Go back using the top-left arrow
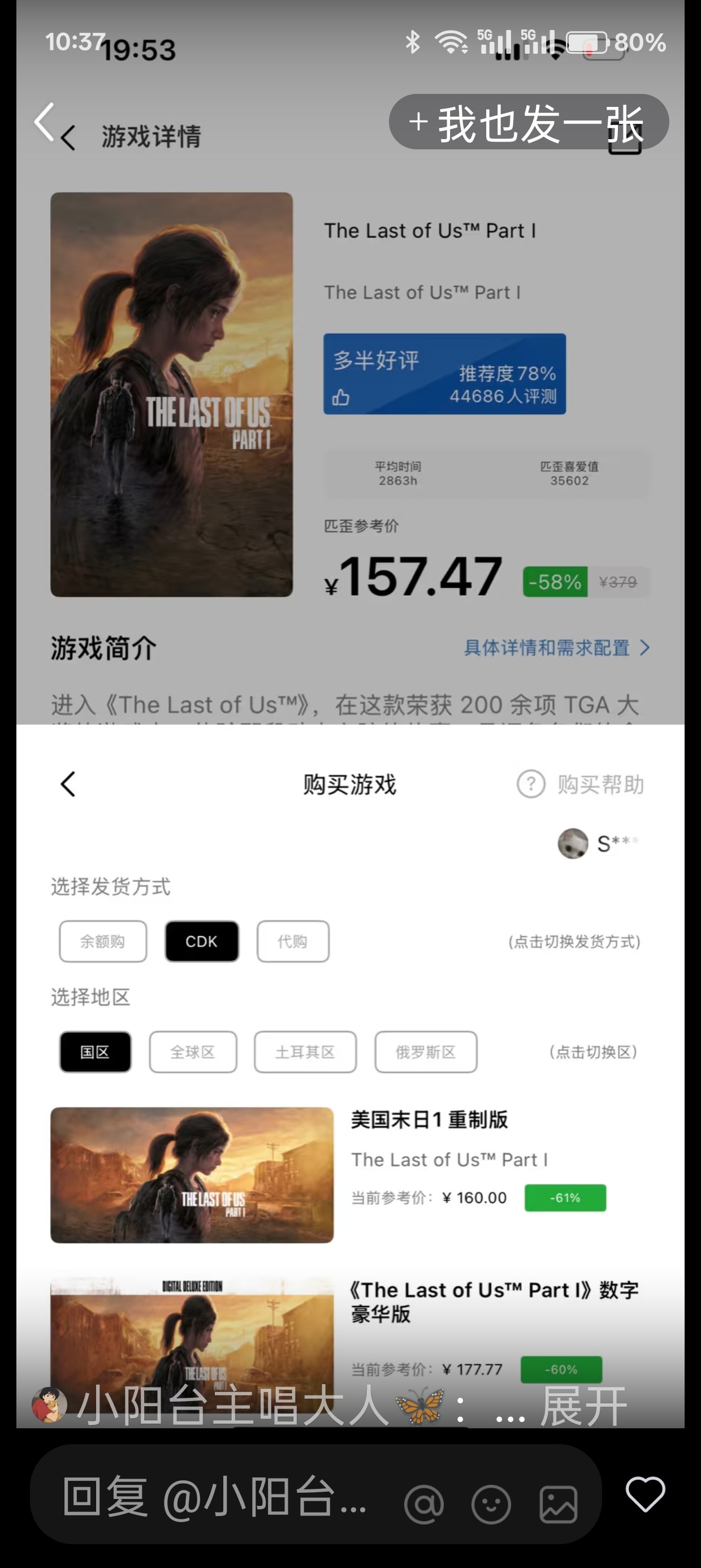Image resolution: width=701 pixels, height=1568 pixels. (44, 122)
